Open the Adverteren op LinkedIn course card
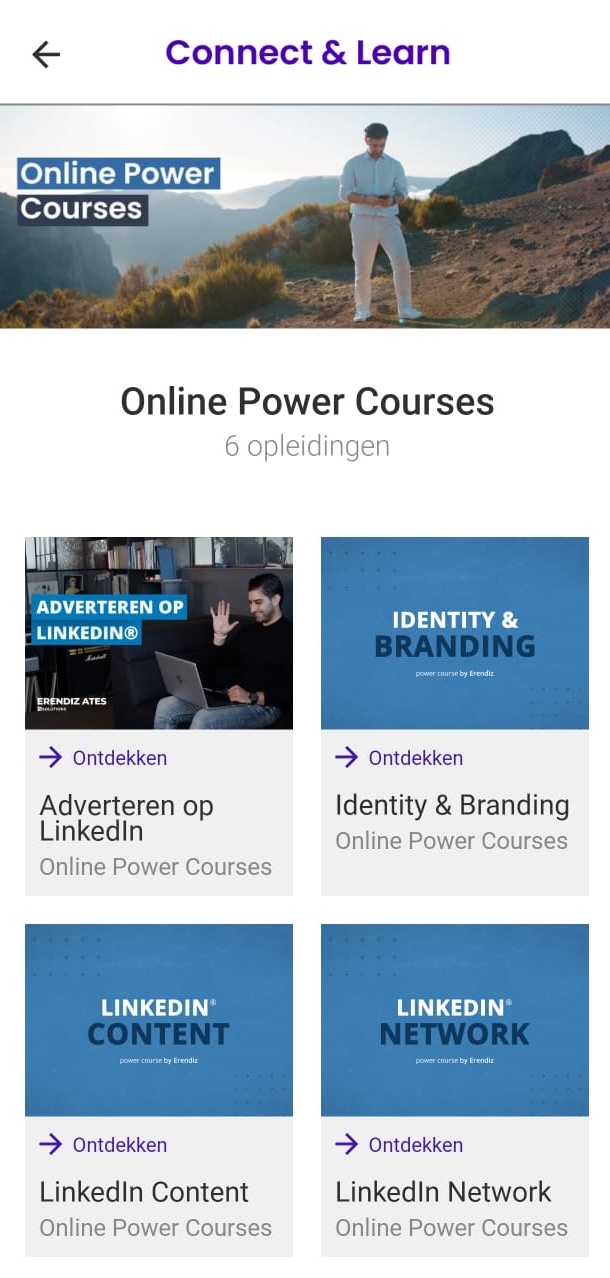 pyautogui.click(x=158, y=715)
